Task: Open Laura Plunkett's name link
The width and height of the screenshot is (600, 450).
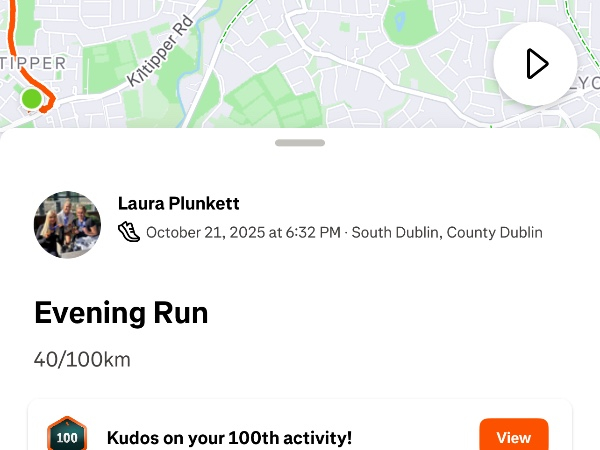Action: pos(178,204)
